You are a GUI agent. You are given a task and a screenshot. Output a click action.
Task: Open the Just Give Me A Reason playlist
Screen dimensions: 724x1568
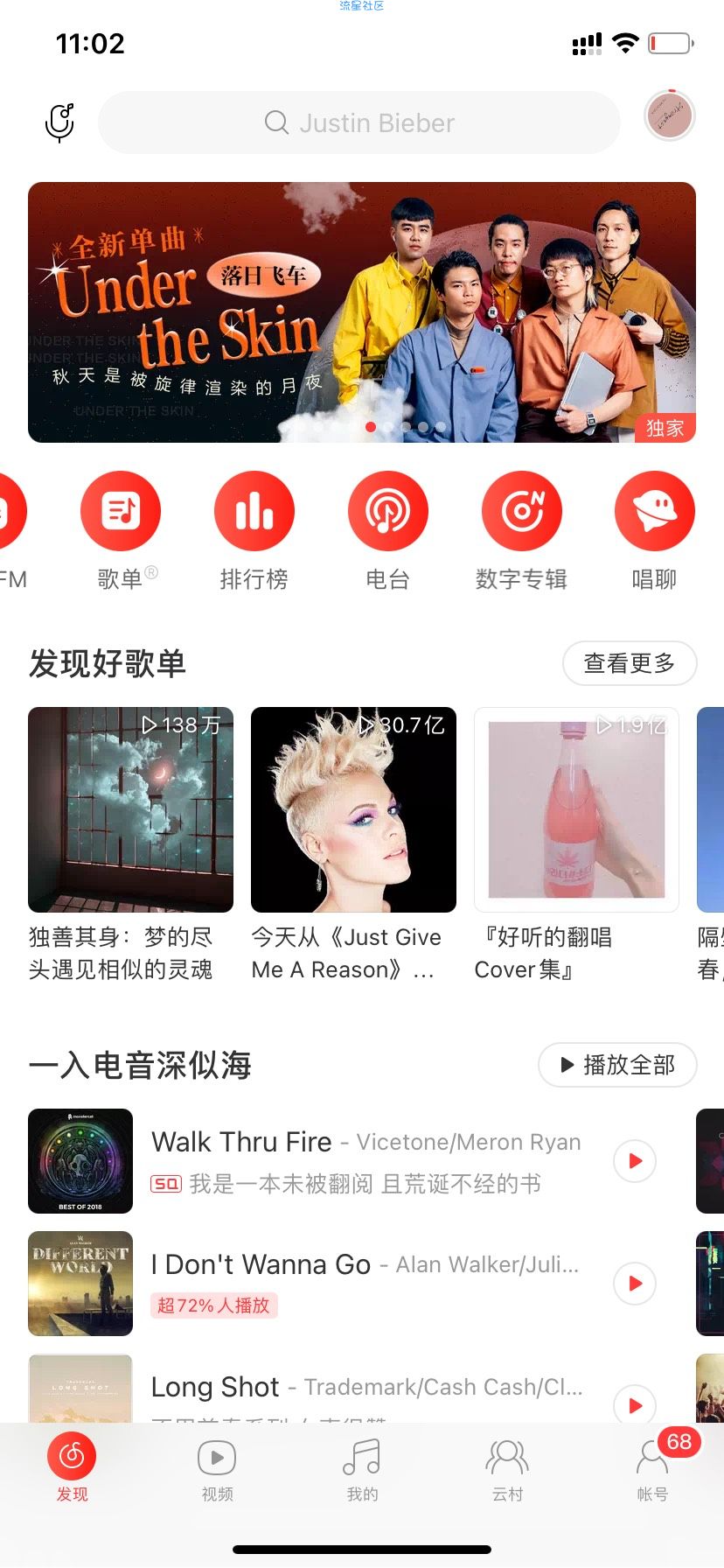[353, 844]
